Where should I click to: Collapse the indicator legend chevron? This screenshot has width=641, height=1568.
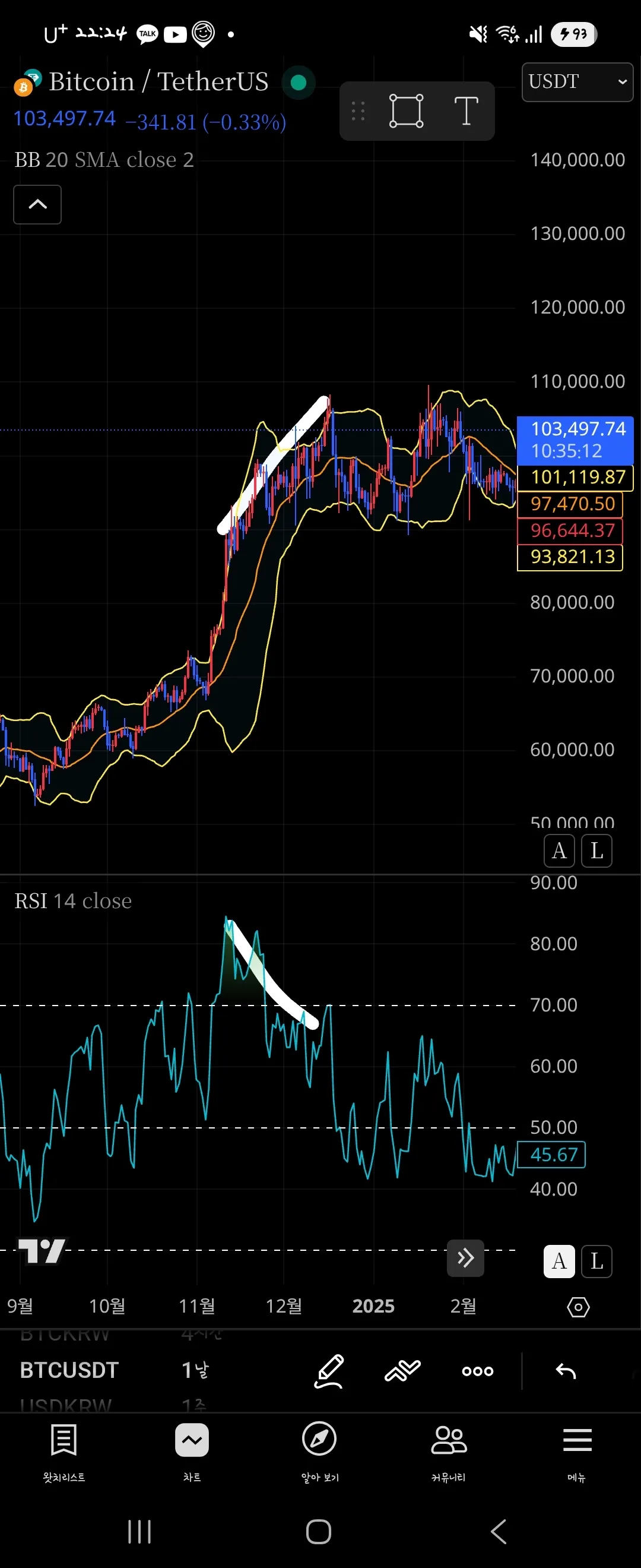(38, 204)
